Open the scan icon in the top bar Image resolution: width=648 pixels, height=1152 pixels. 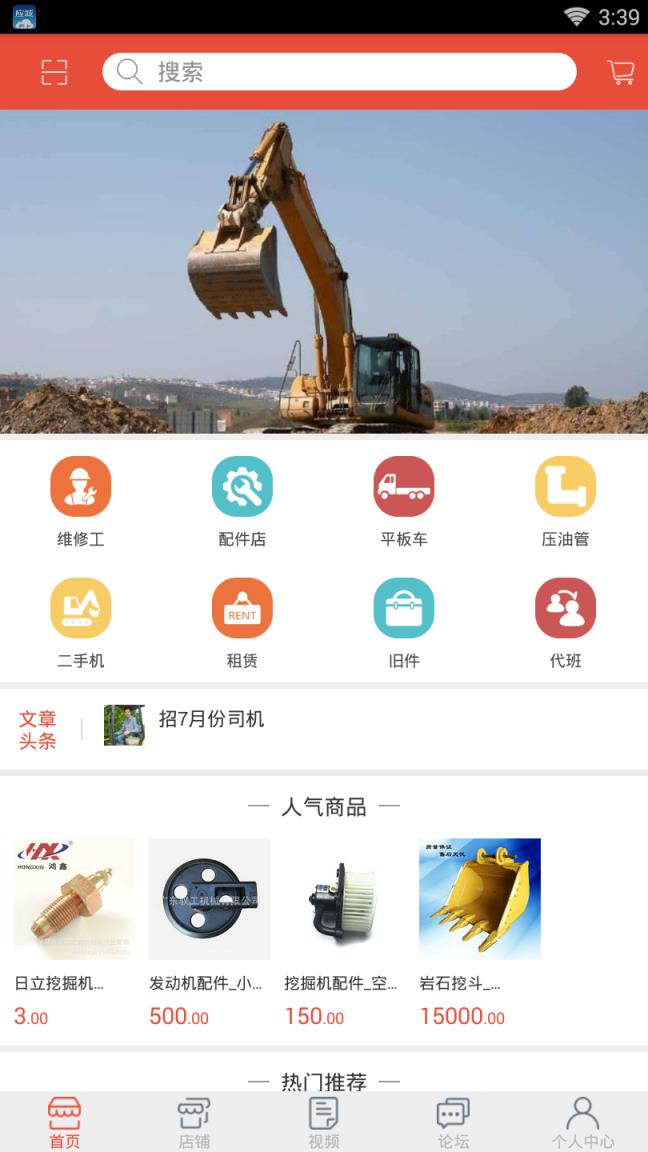[54, 72]
